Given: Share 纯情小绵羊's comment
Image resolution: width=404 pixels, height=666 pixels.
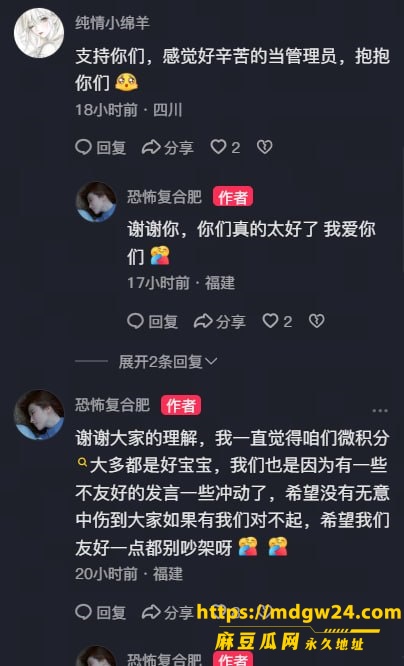Looking at the screenshot, I should (168, 147).
